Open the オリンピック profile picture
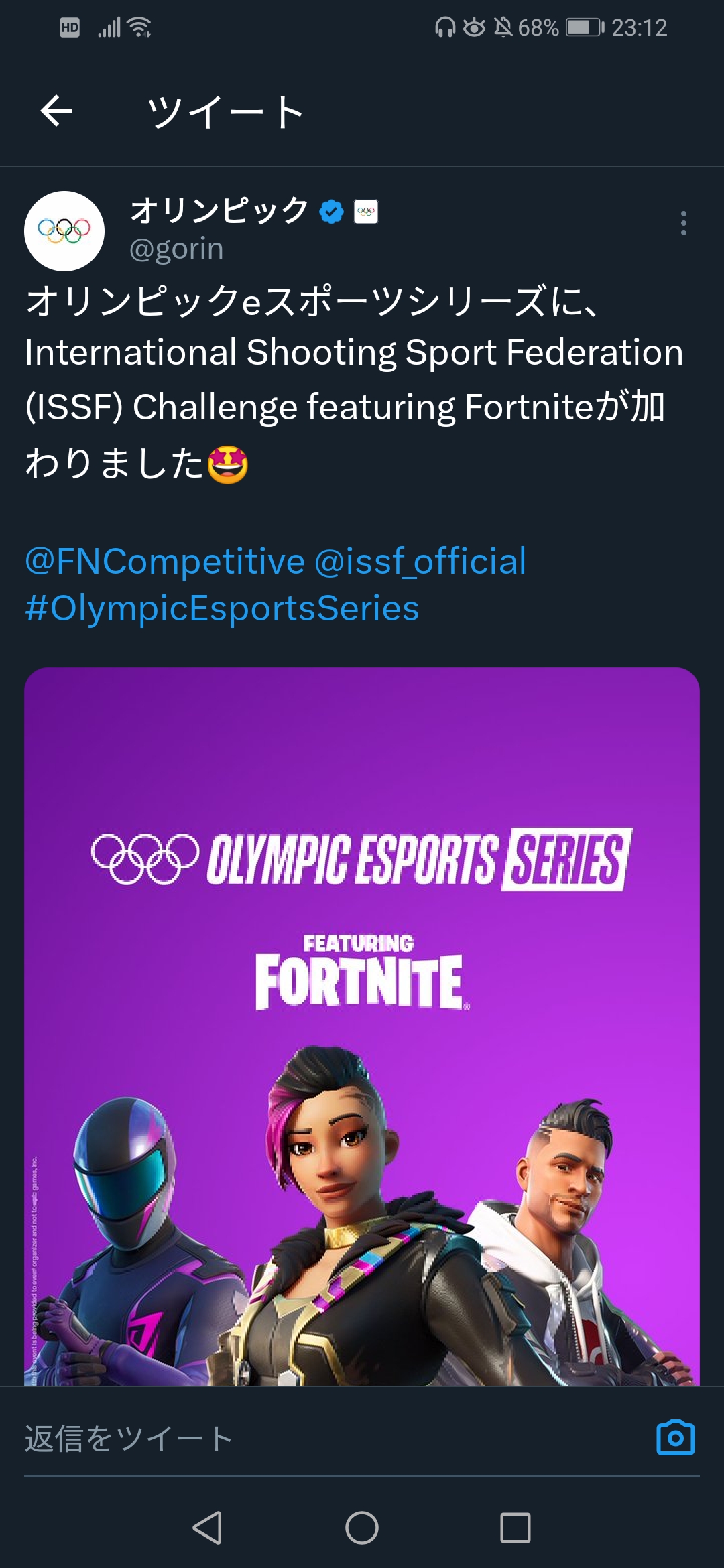Screen dimensions: 724x1568 pos(64,231)
